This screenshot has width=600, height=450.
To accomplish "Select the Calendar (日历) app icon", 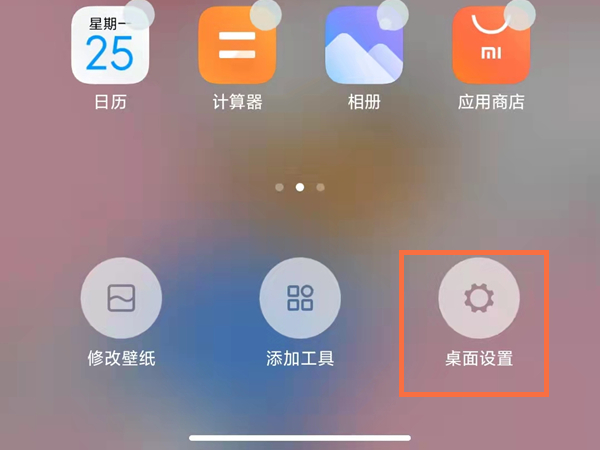I will pos(110,46).
